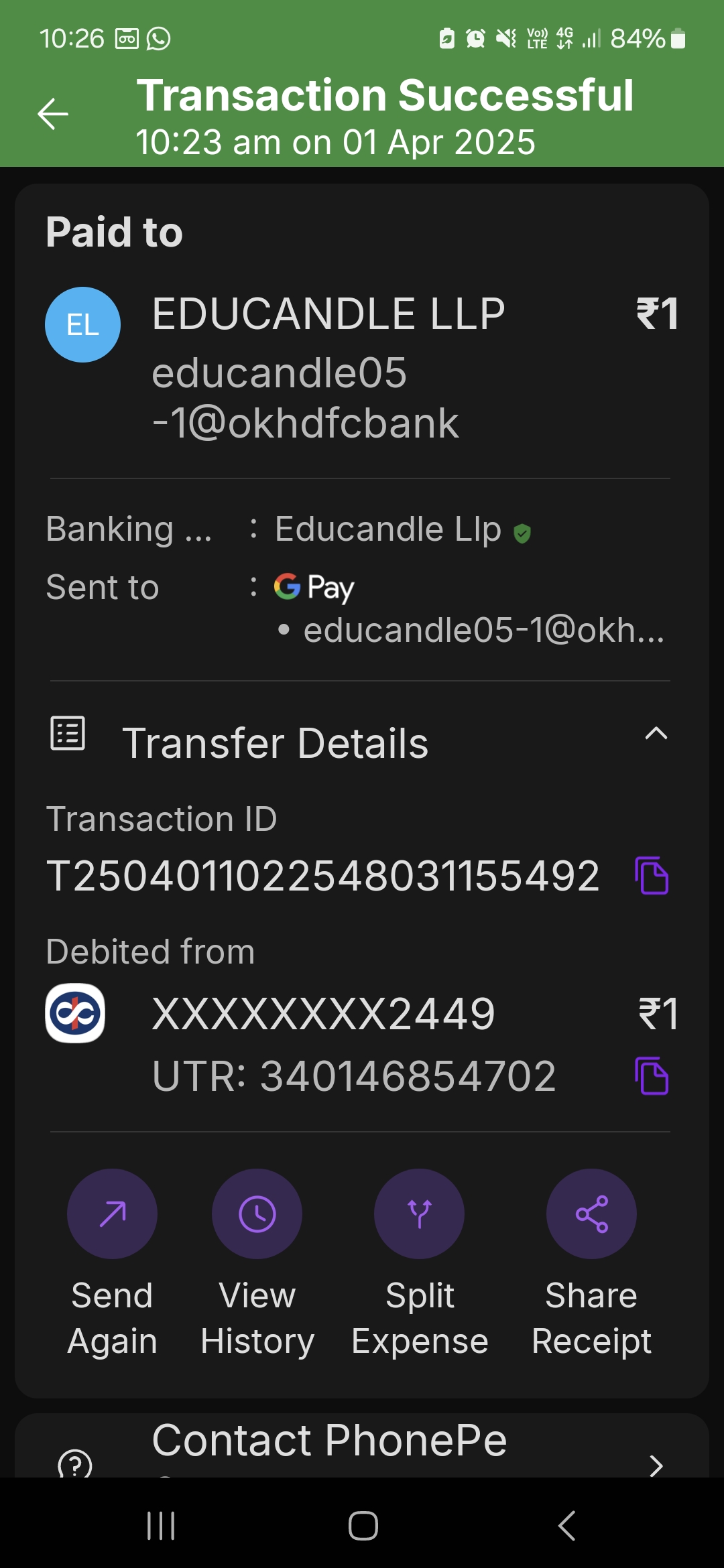
Task: Share the payment receipt
Action: [591, 1214]
